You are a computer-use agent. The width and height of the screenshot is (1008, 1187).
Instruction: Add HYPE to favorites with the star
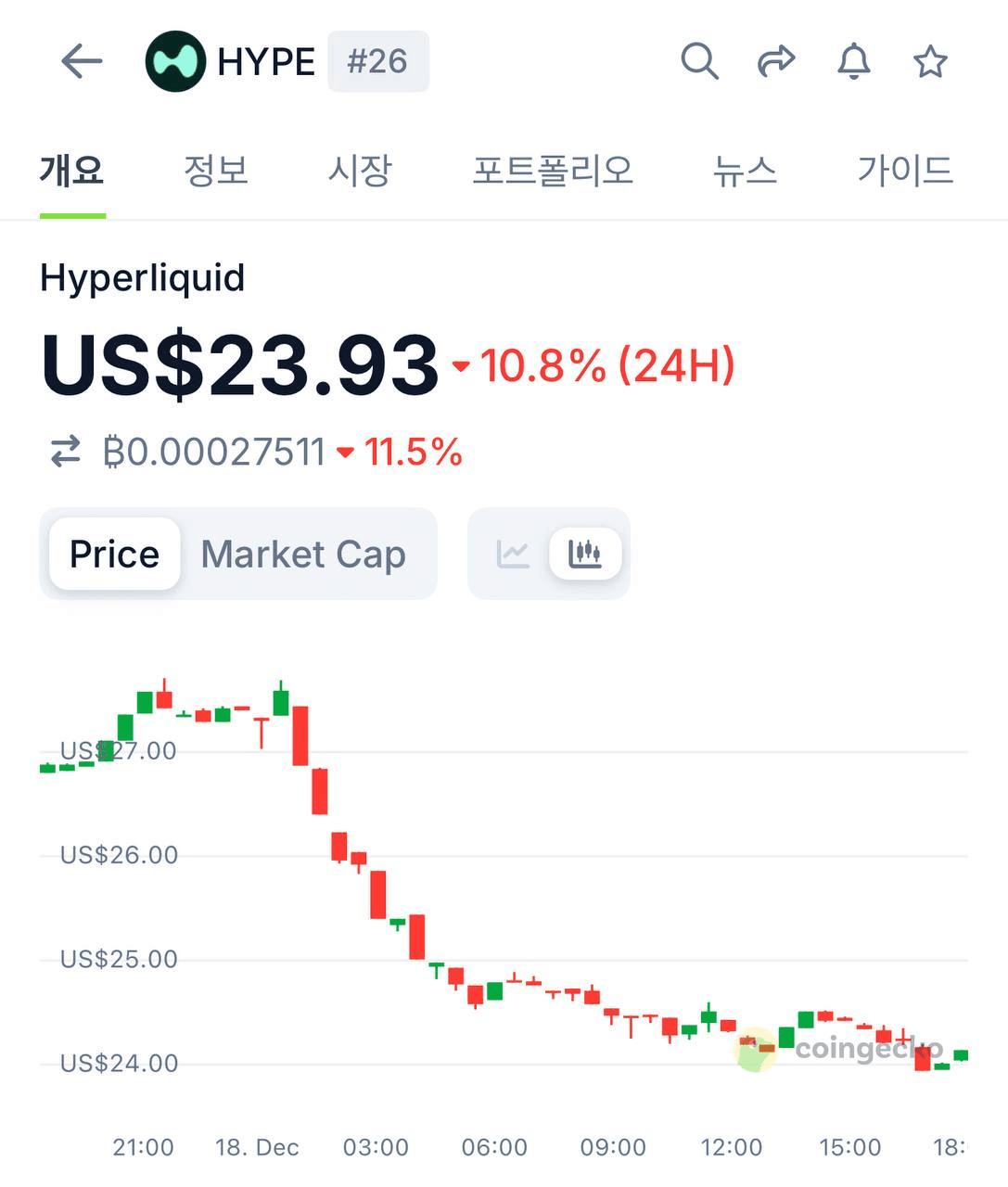(930, 61)
